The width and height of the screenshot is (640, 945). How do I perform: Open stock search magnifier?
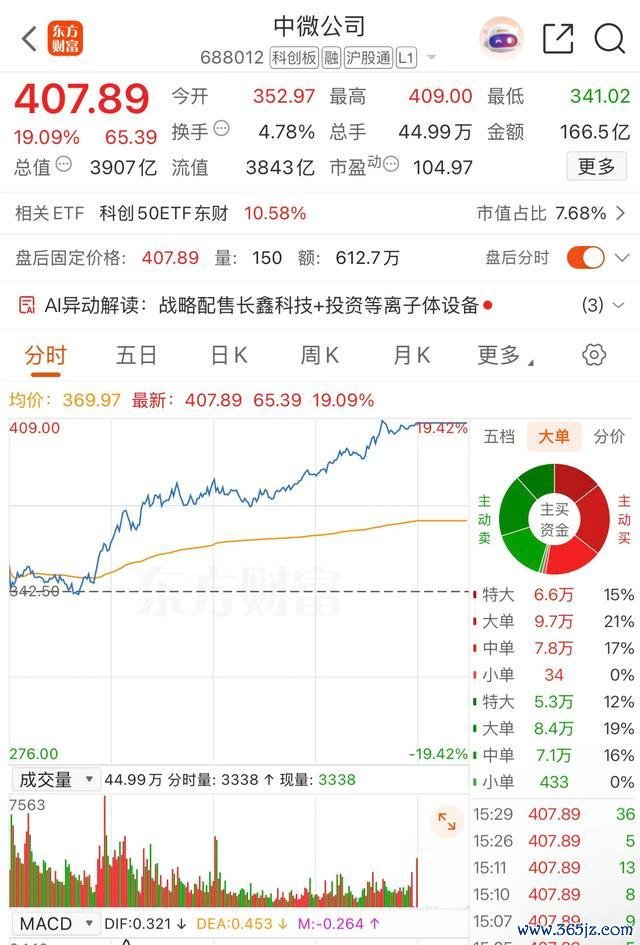tap(609, 39)
